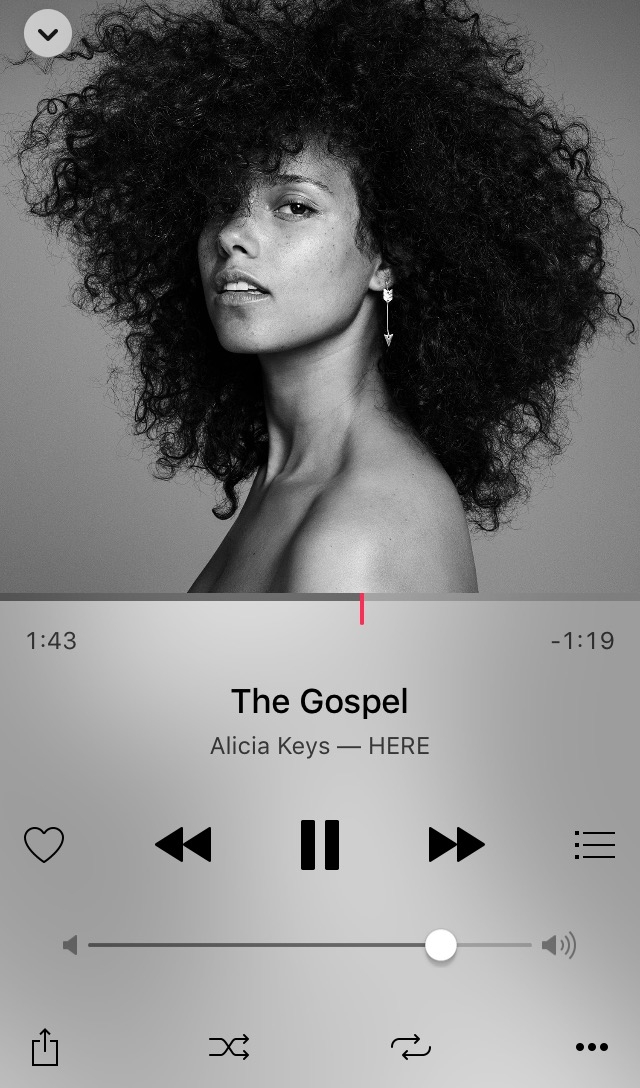Skip forward to the next track

(456, 845)
